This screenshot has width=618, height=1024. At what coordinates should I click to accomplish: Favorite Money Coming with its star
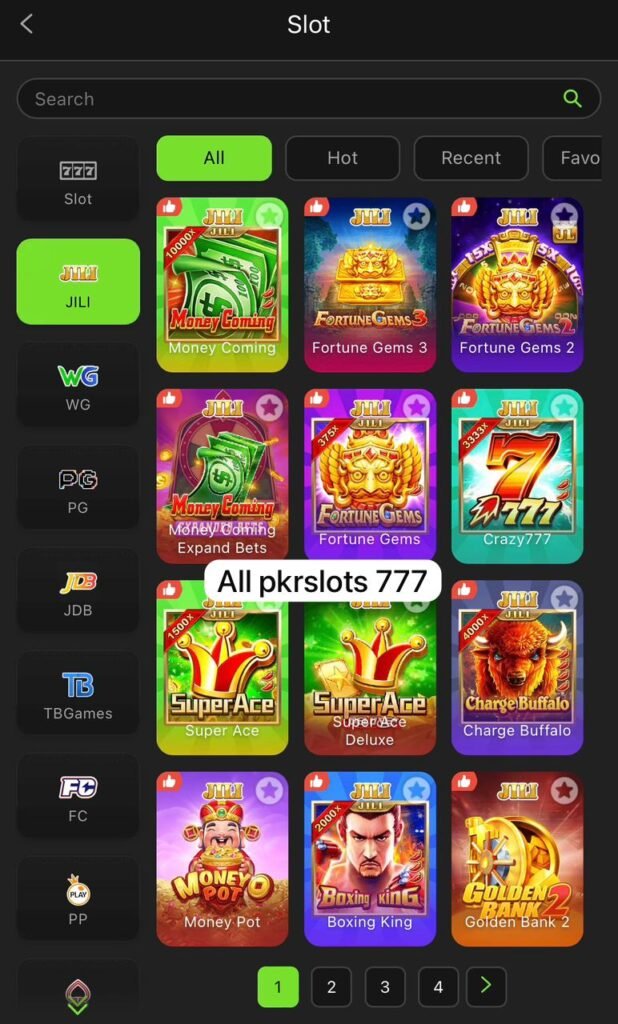pos(267,215)
